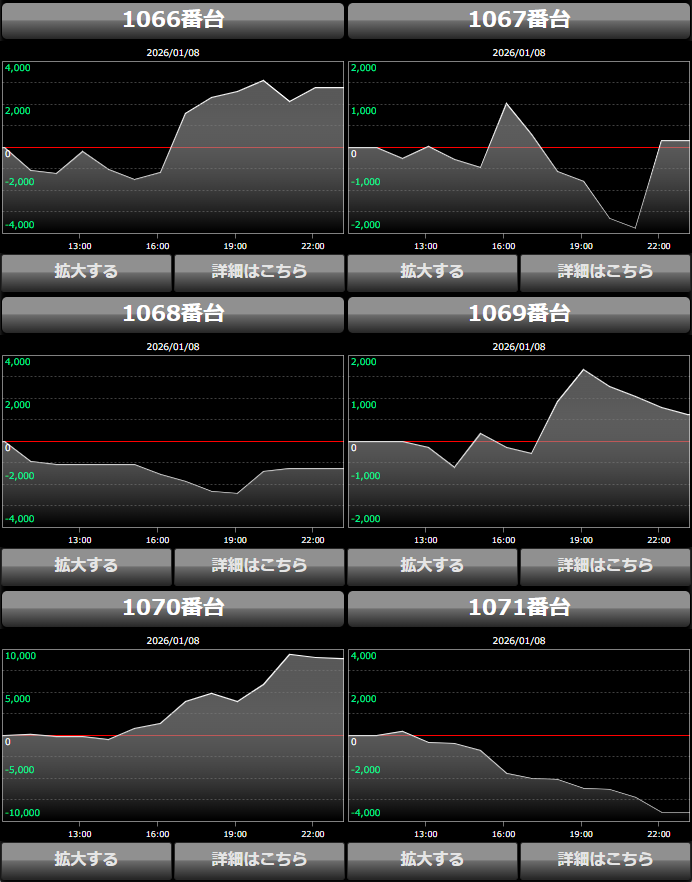Open 詳細はこちら for machine 1066番台

259,272
